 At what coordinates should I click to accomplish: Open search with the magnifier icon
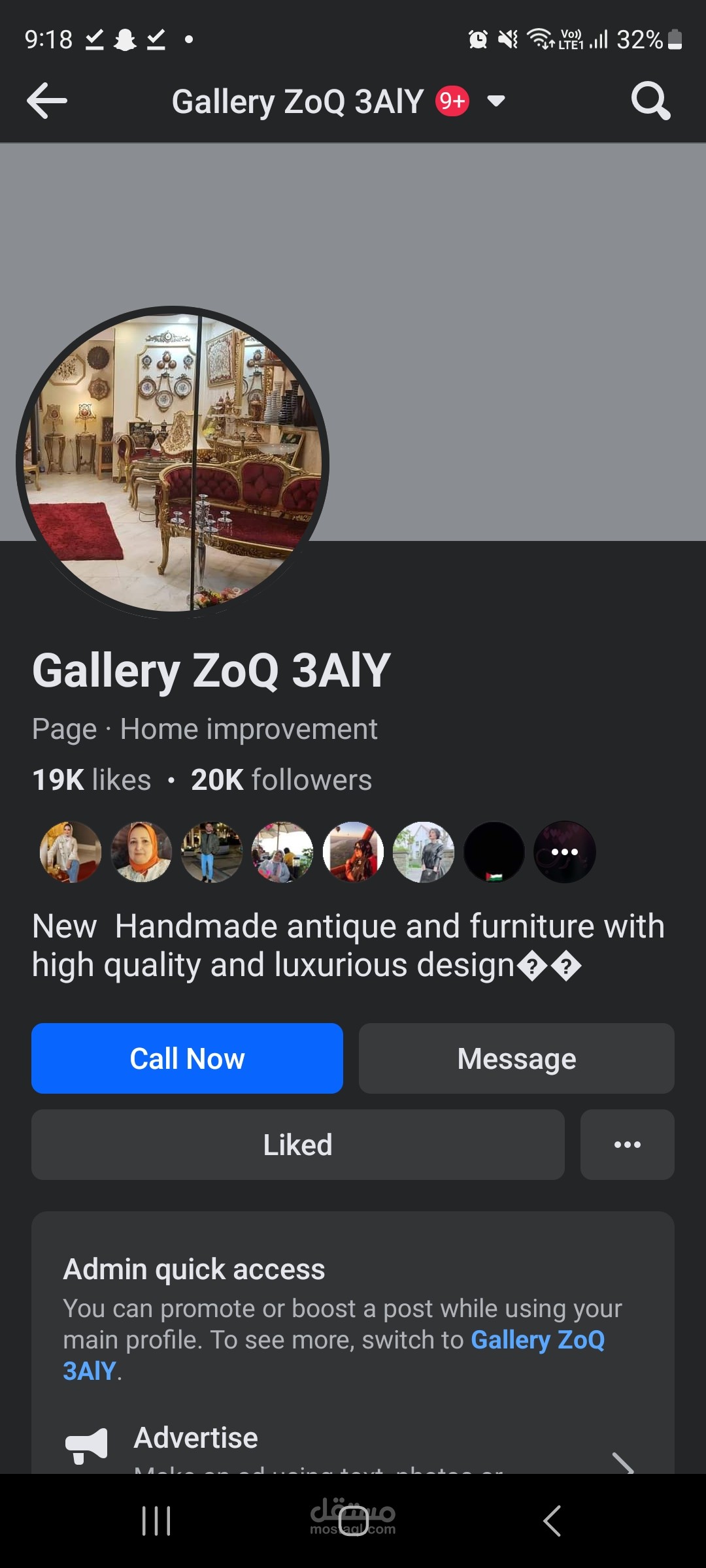tap(651, 101)
